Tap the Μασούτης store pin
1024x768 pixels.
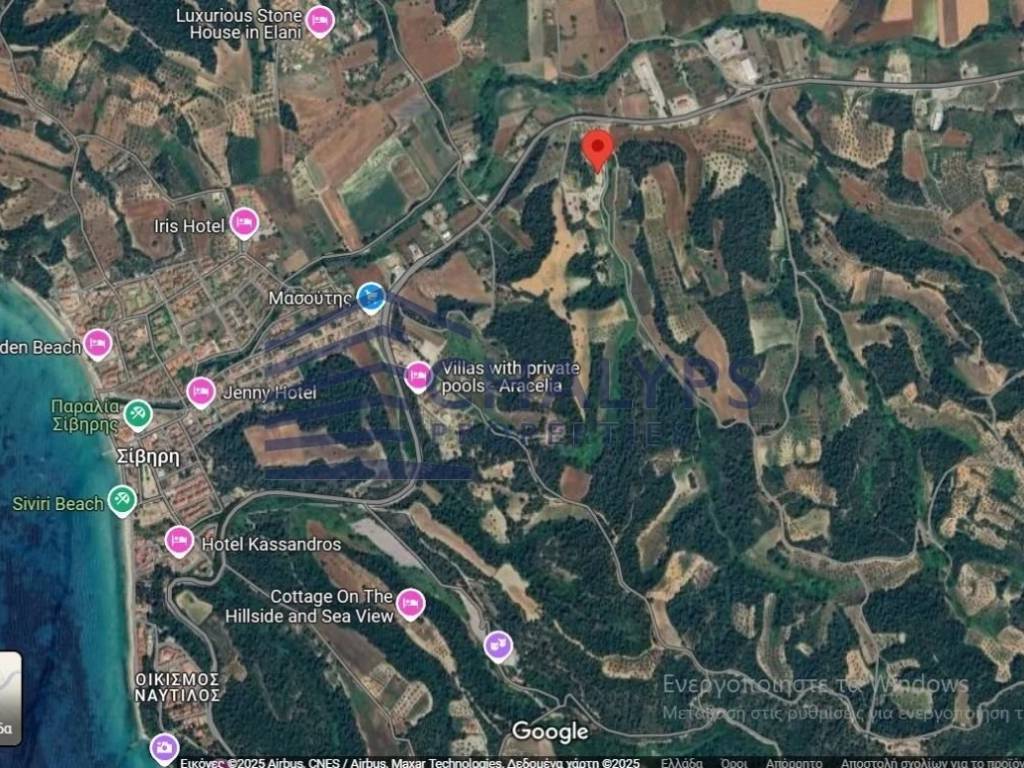pyautogui.click(x=371, y=296)
